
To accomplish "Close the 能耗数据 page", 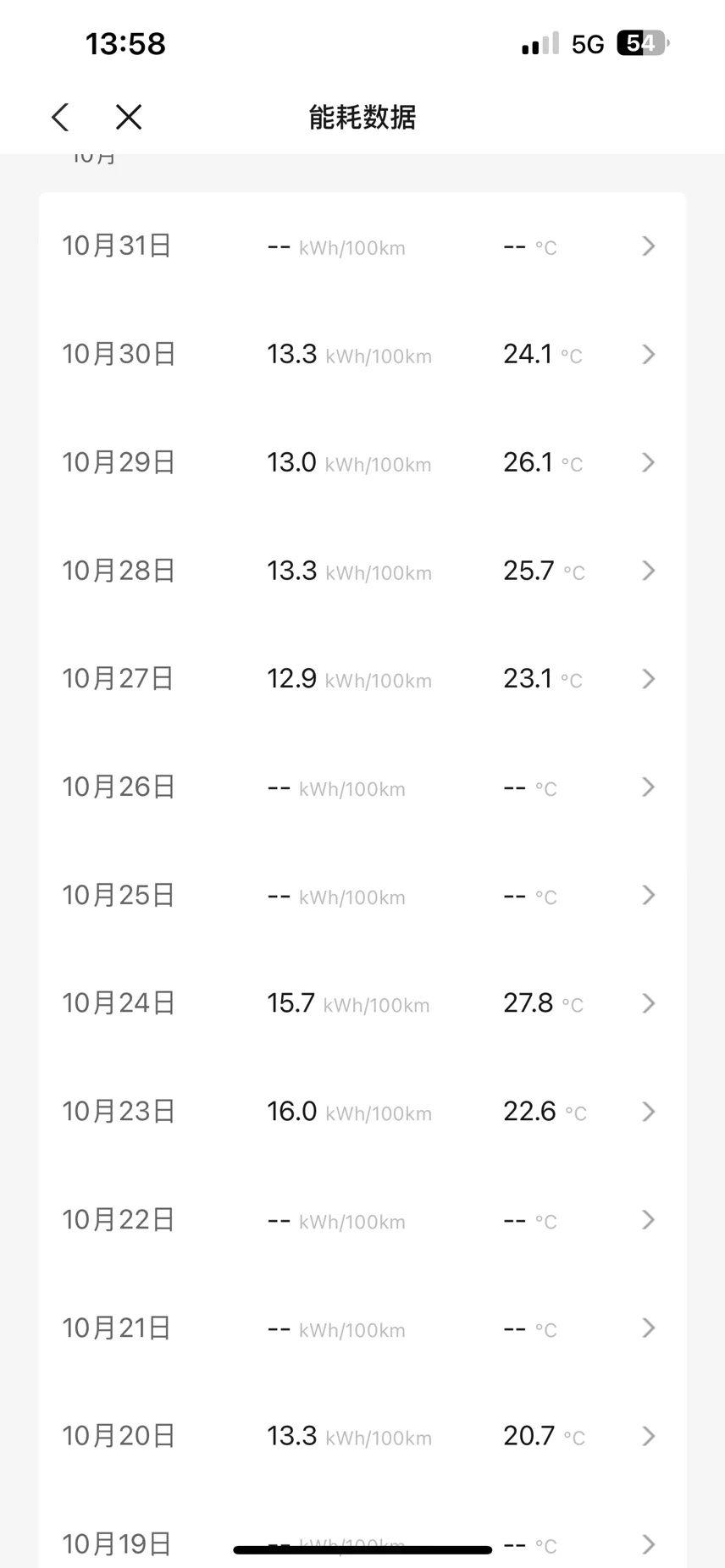I will tap(129, 117).
